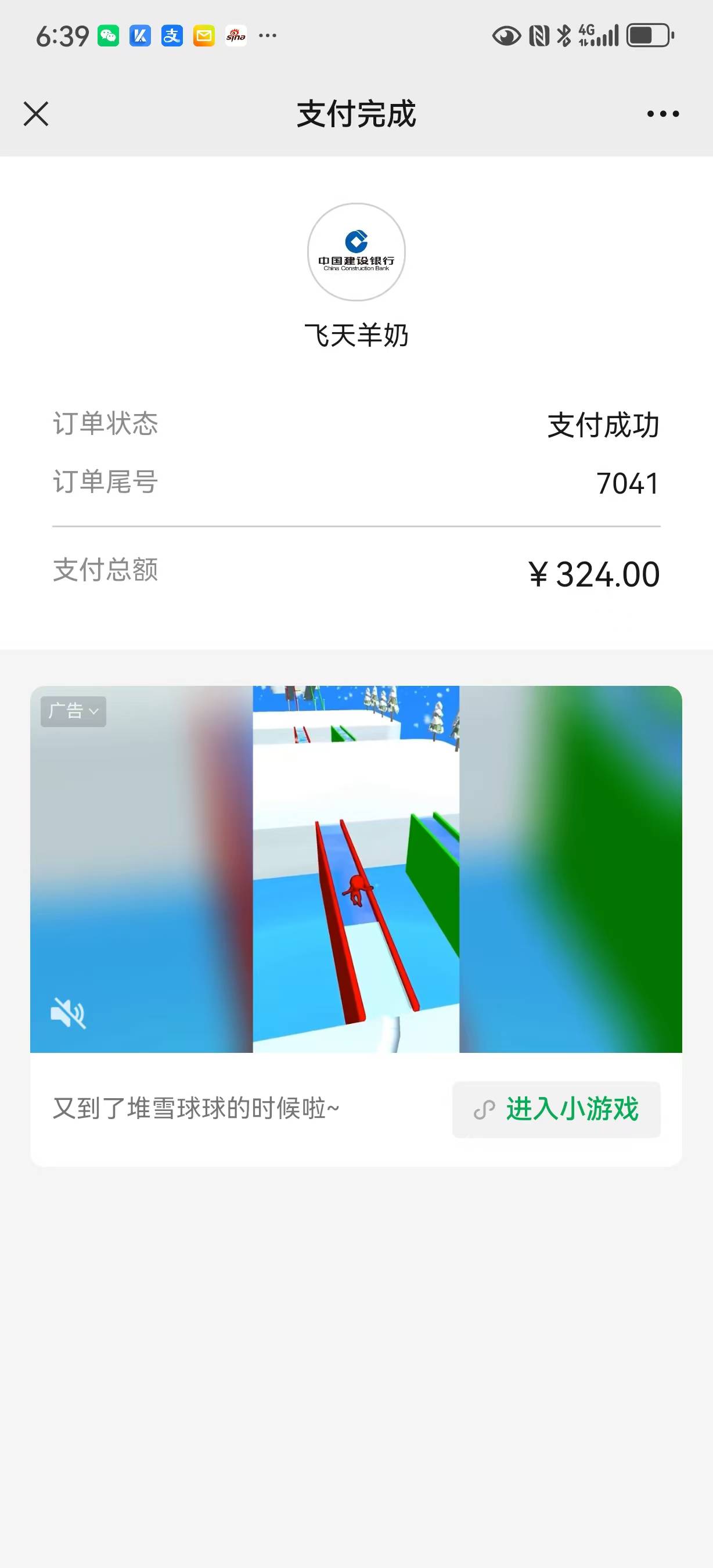Open the snow game ad video
Viewport: 713px width, 1568px height.
click(356, 869)
